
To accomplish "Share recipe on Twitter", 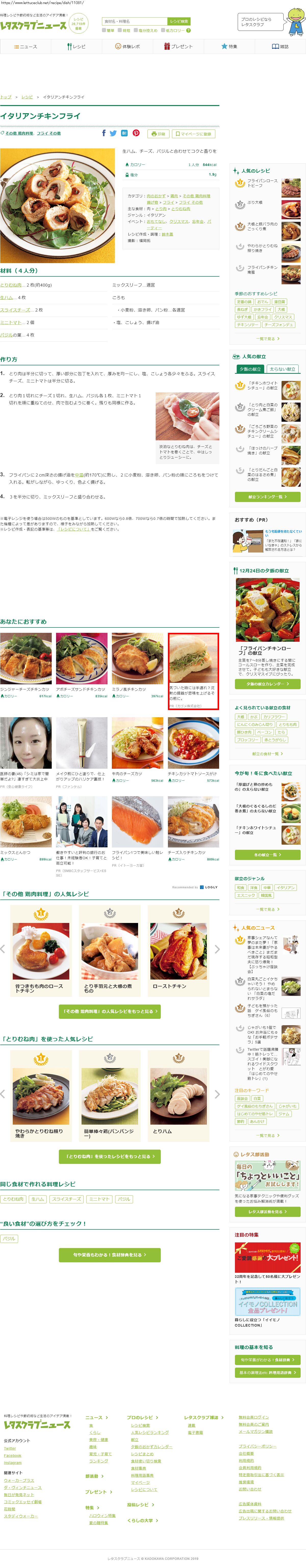I will point(113,133).
